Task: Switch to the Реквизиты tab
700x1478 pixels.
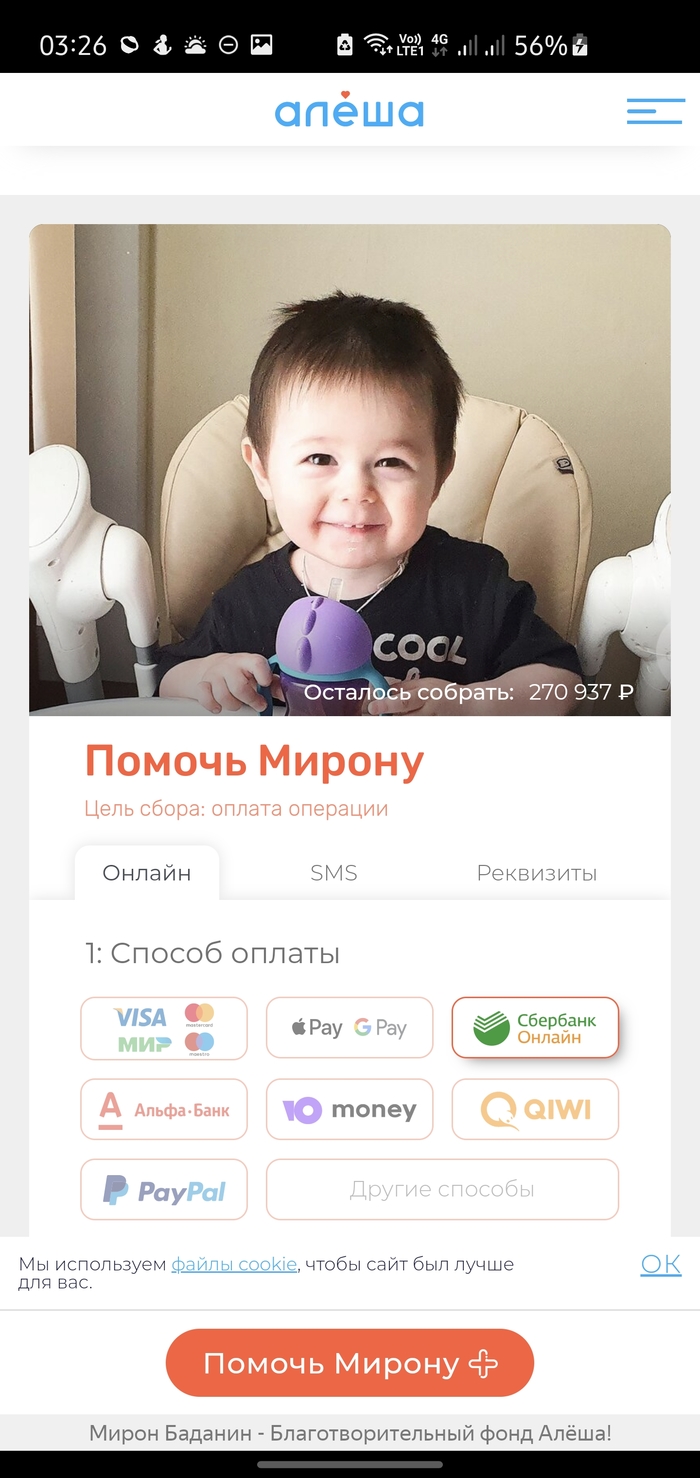Action: click(x=536, y=873)
